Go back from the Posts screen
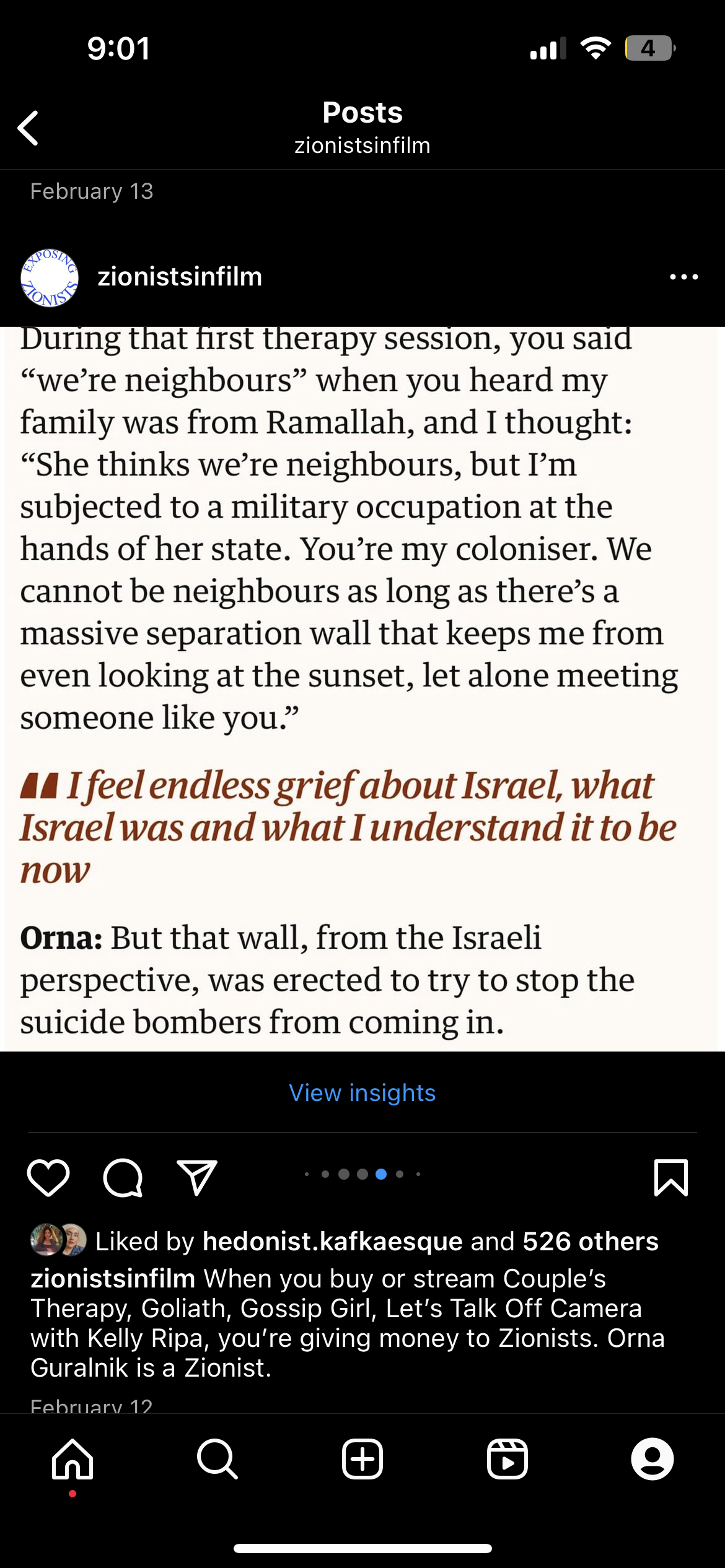Screen dimensions: 725x1568 29,128
